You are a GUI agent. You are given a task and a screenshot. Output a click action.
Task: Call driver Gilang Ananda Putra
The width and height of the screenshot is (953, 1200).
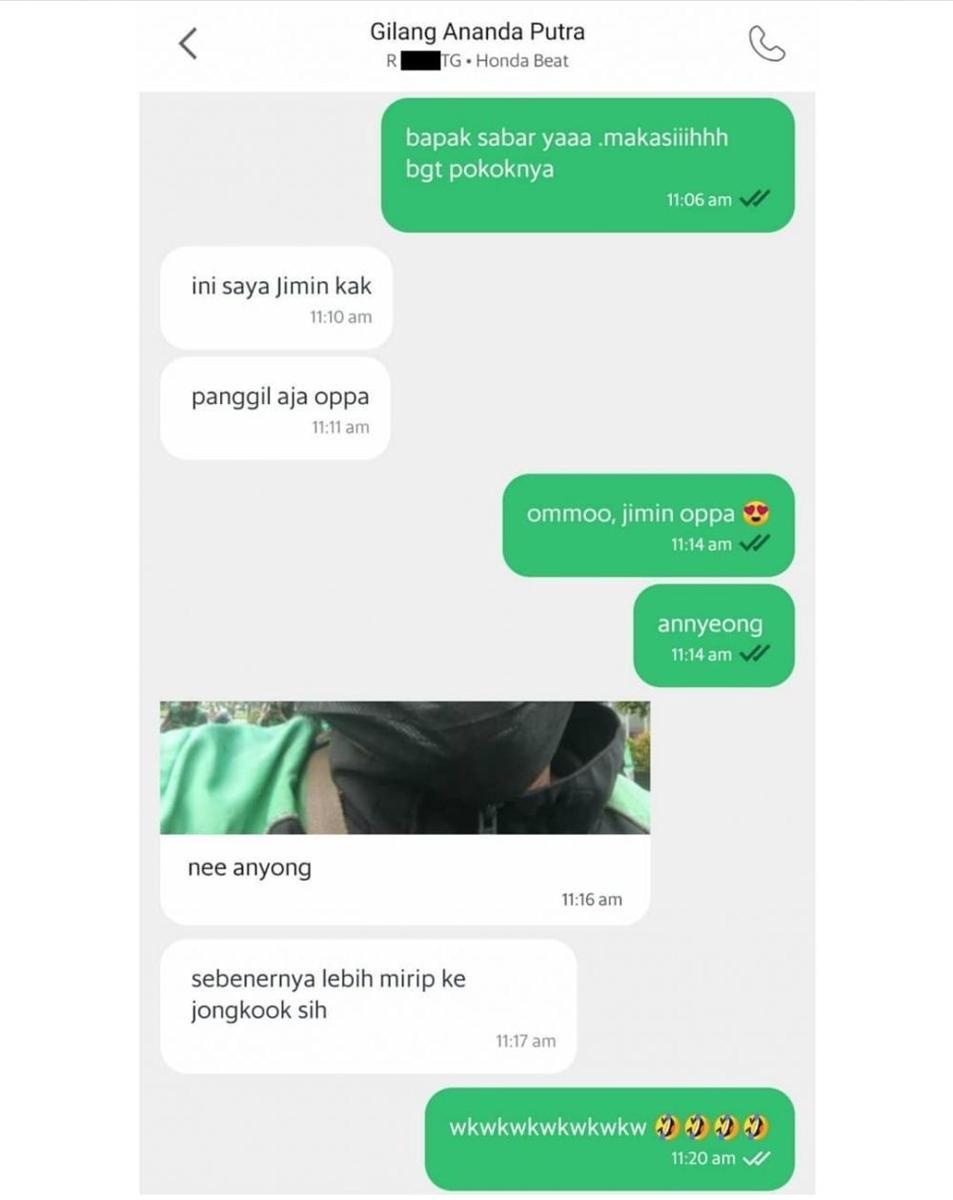click(766, 44)
